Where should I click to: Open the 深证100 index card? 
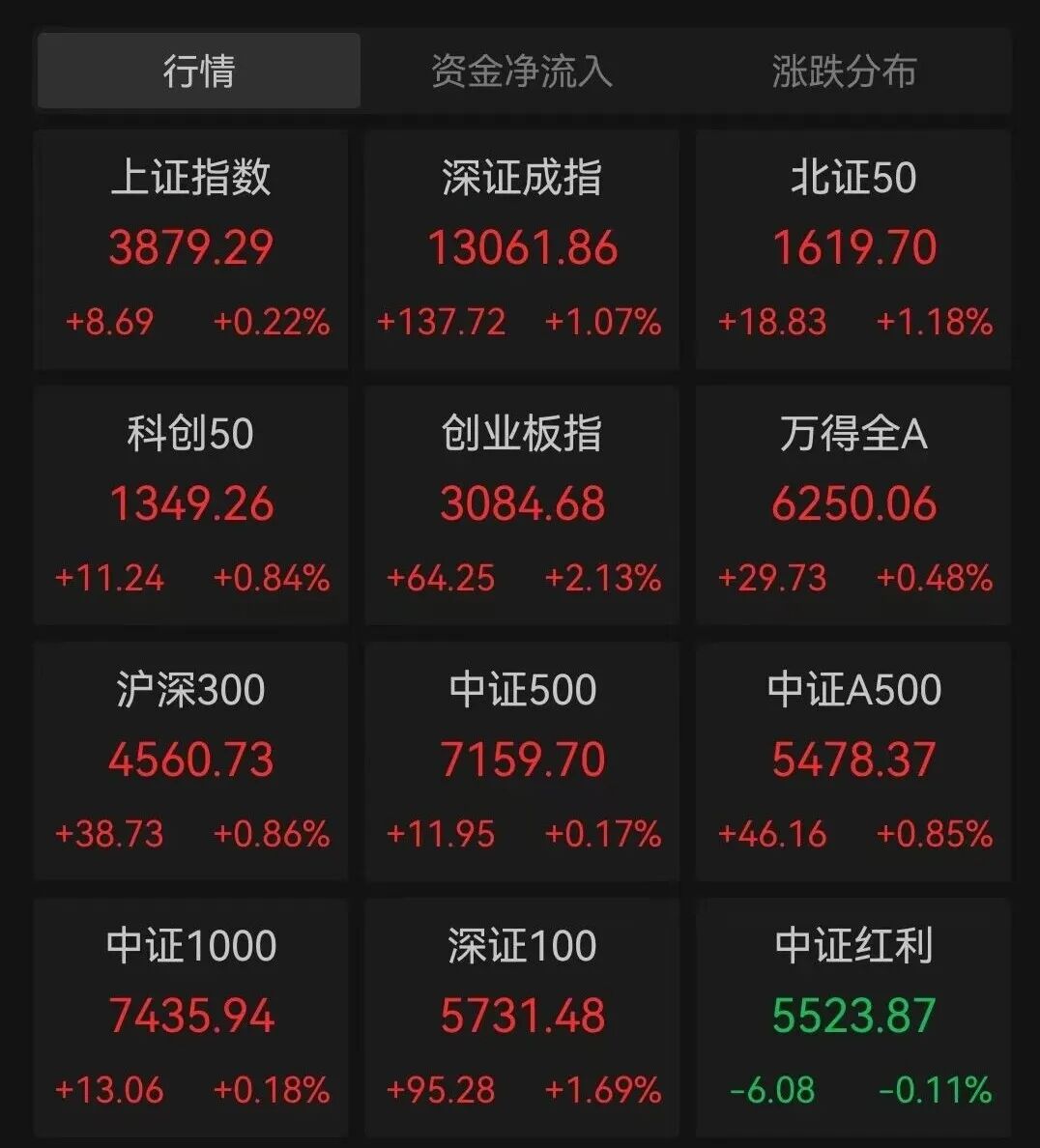(522, 1018)
